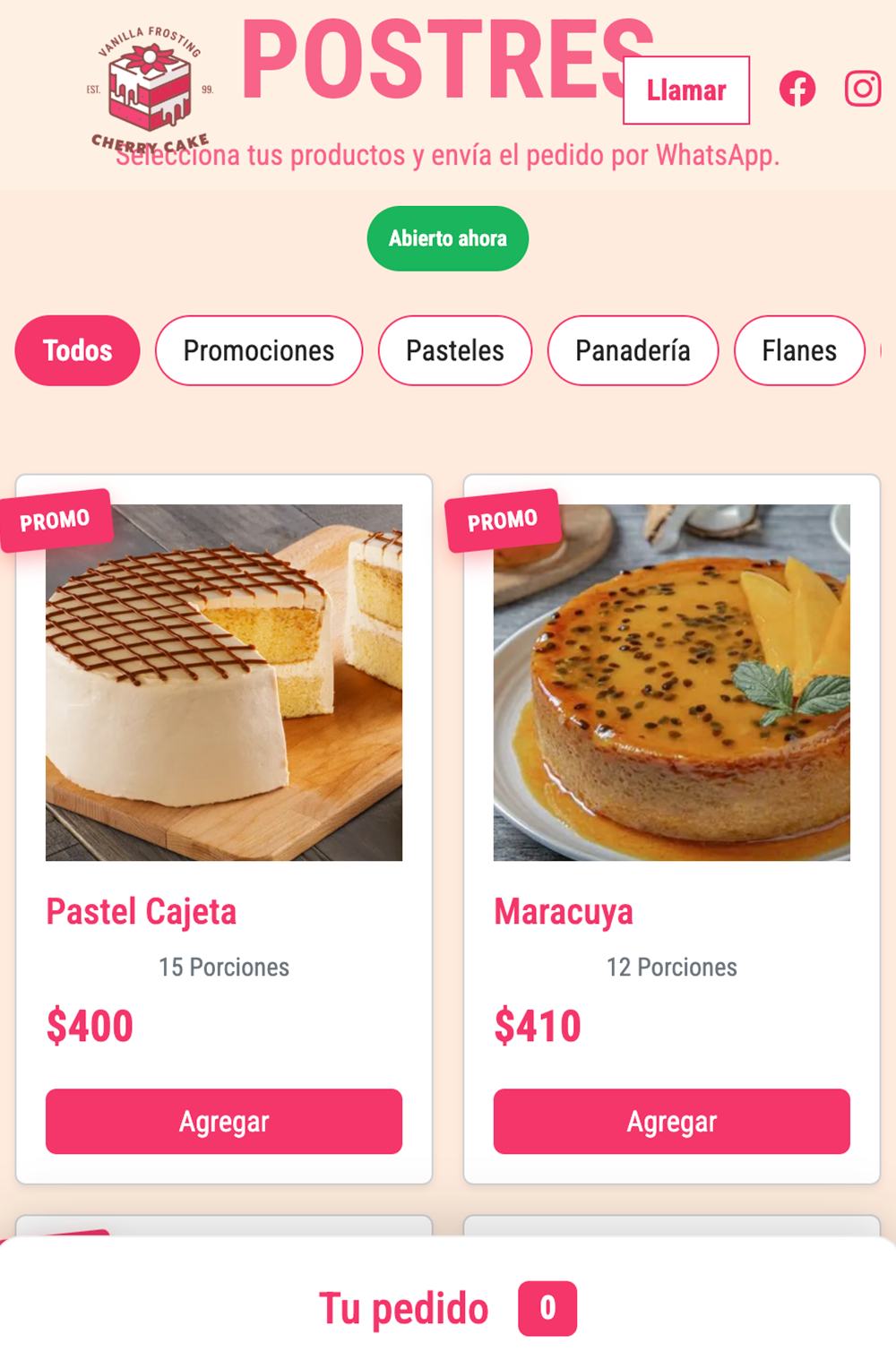Switch to Panadería category
This screenshot has width=896, height=1351.
[633, 350]
